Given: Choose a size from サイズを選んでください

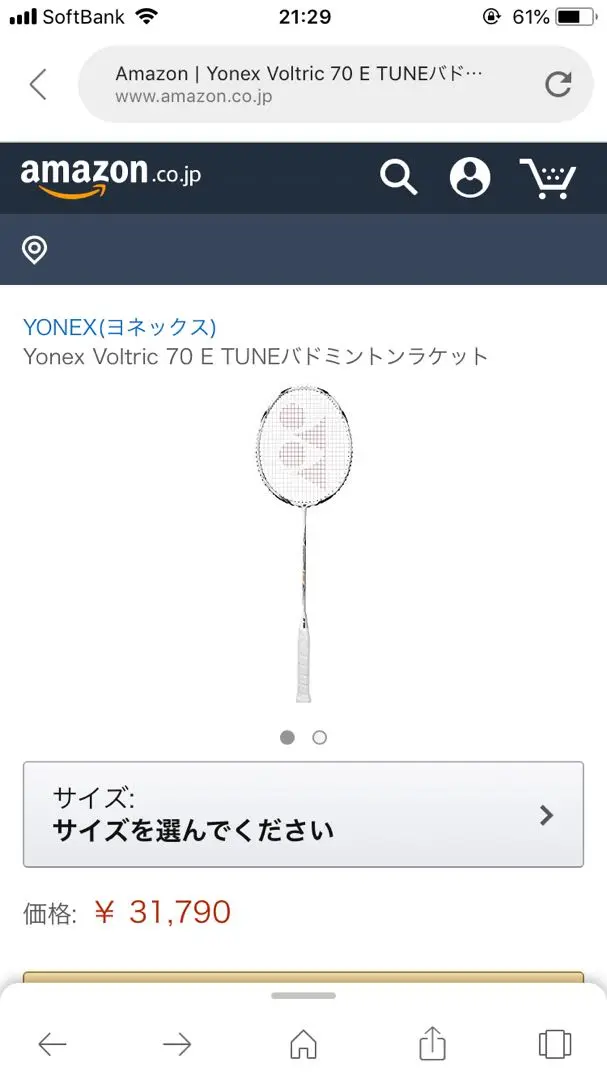Looking at the screenshot, I should [x=303, y=814].
